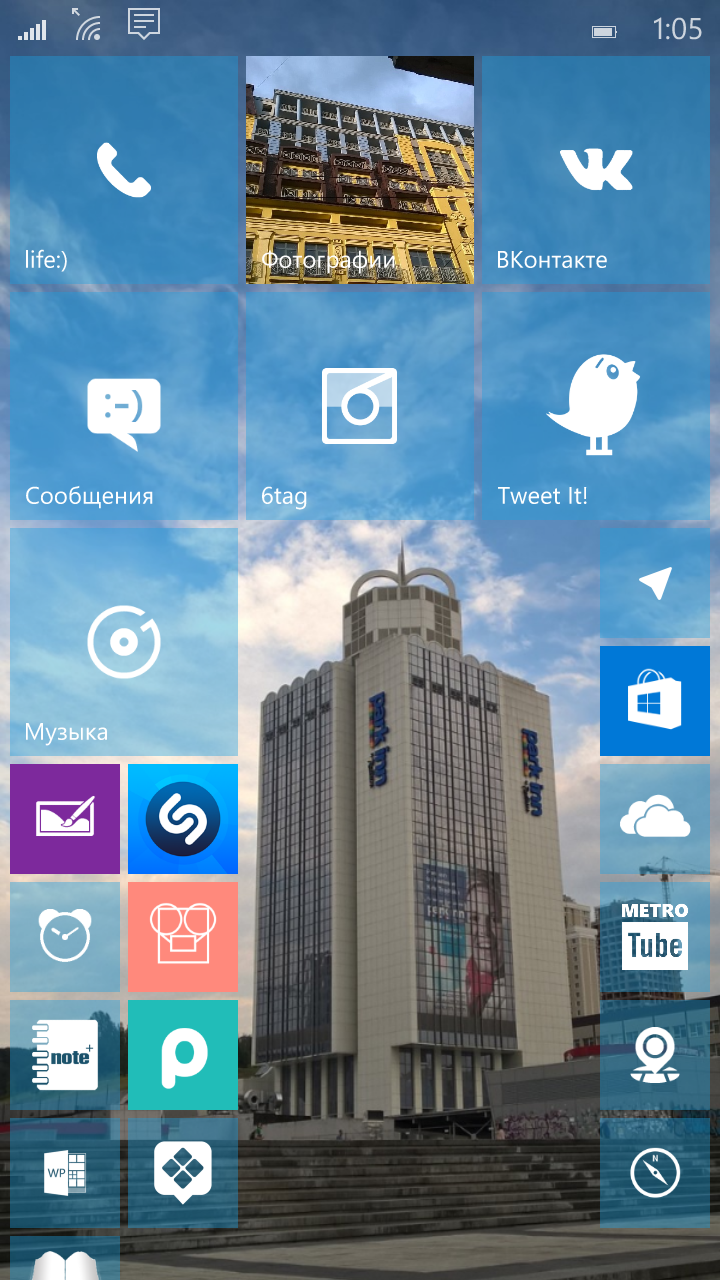Image resolution: width=720 pixels, height=1280 pixels.
Task: Open the Windows Store tile
Action: click(x=655, y=701)
